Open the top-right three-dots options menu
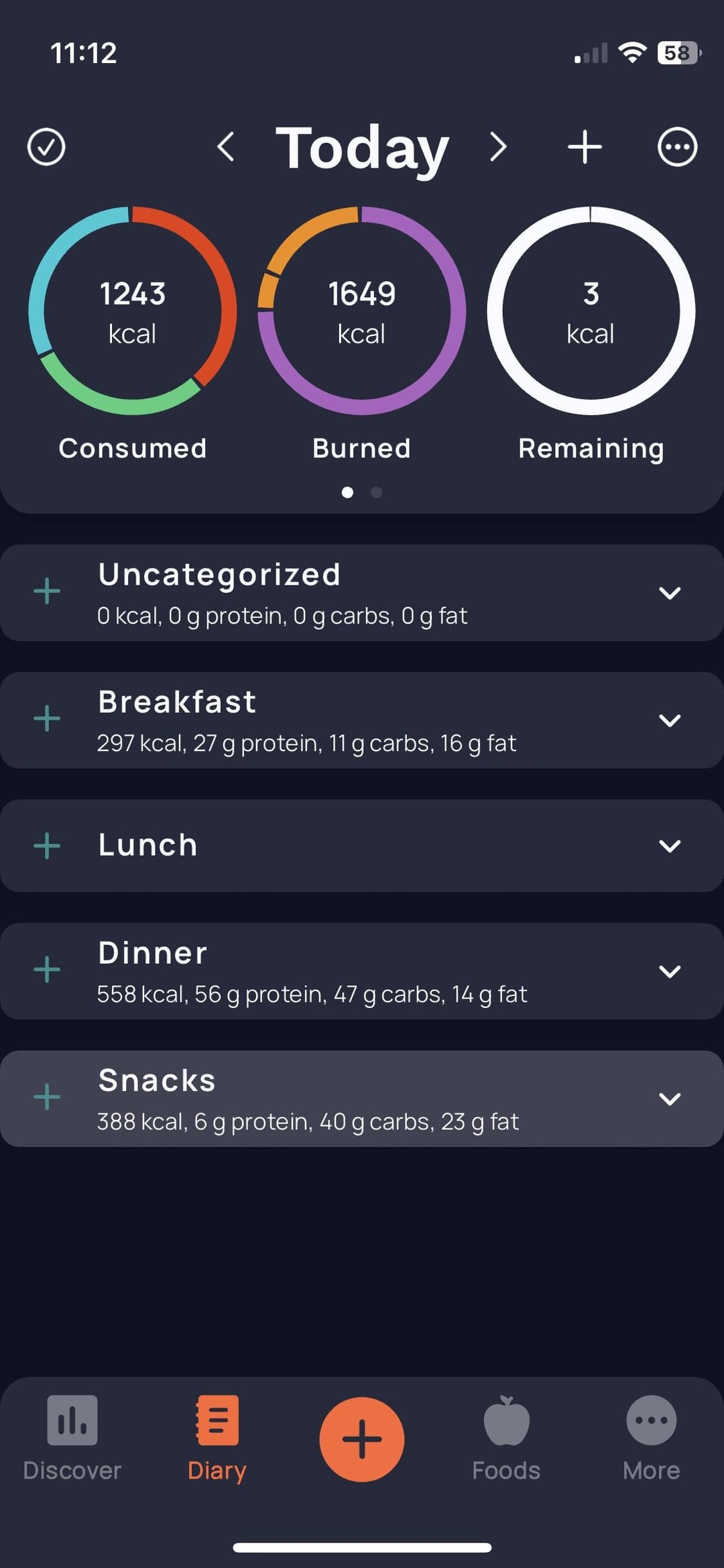The image size is (724, 1568). tap(677, 147)
